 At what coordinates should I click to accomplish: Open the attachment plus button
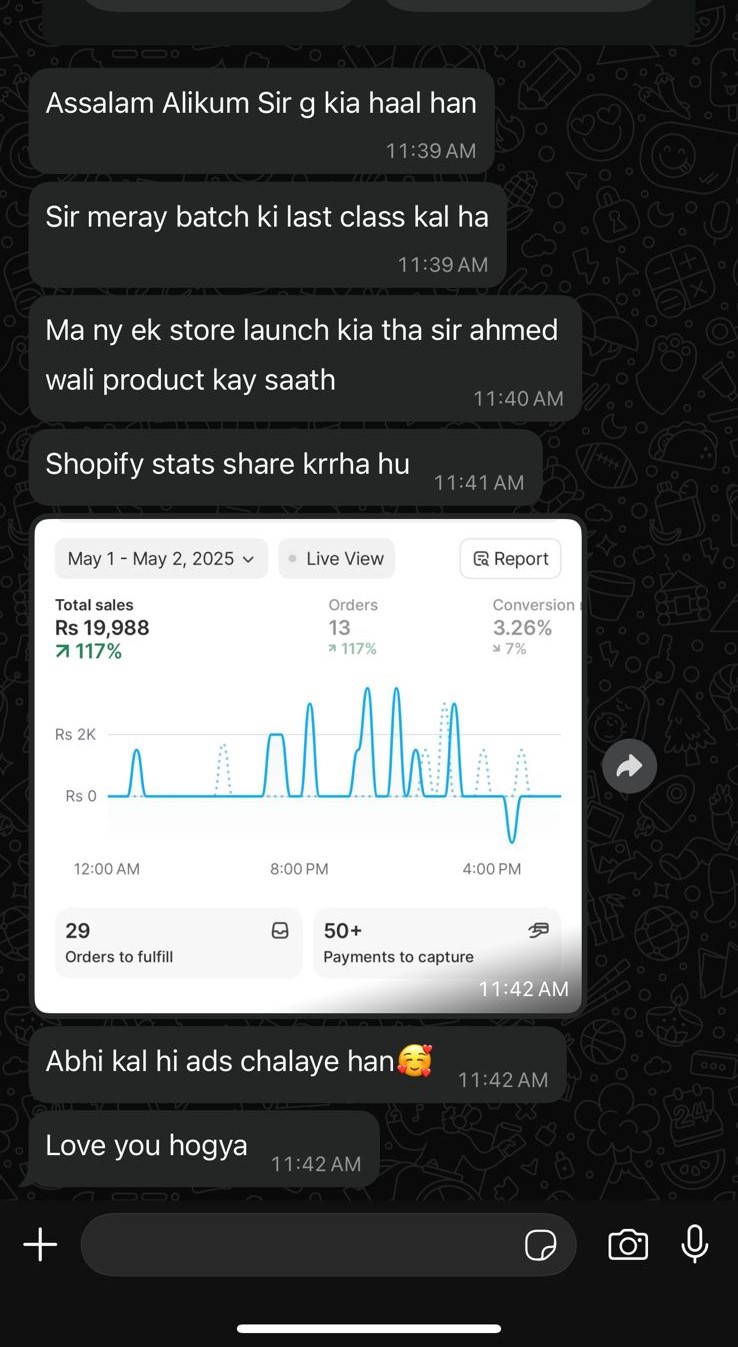click(x=40, y=1245)
